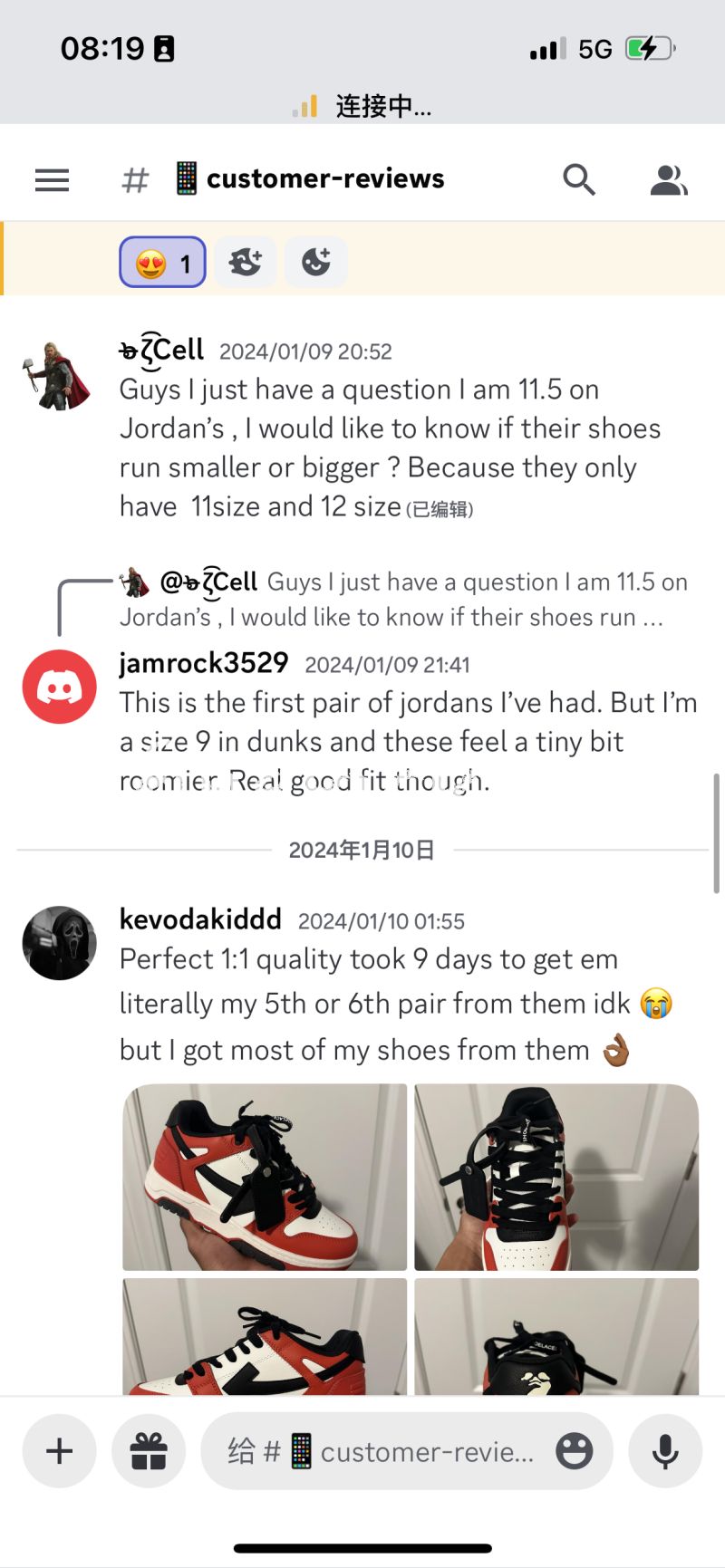725x1568 pixels.
Task: Search messages in customer-reviews
Action: tap(578, 179)
